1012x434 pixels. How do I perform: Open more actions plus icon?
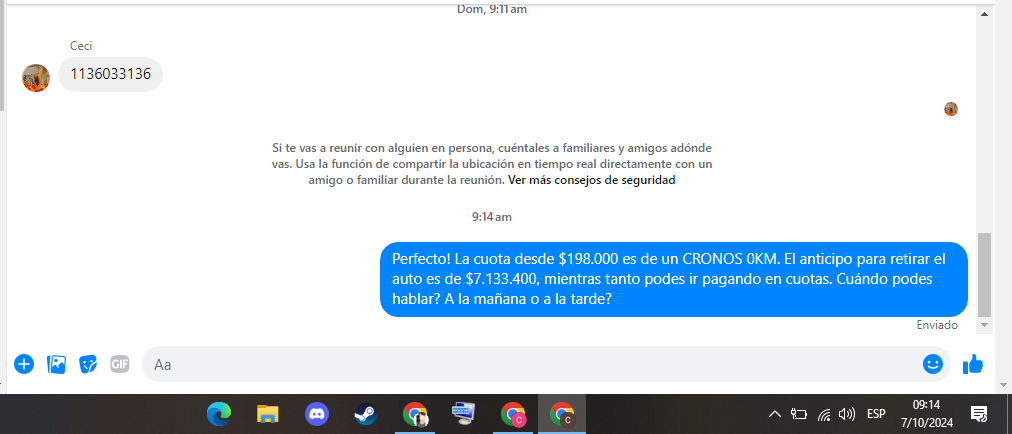point(24,365)
